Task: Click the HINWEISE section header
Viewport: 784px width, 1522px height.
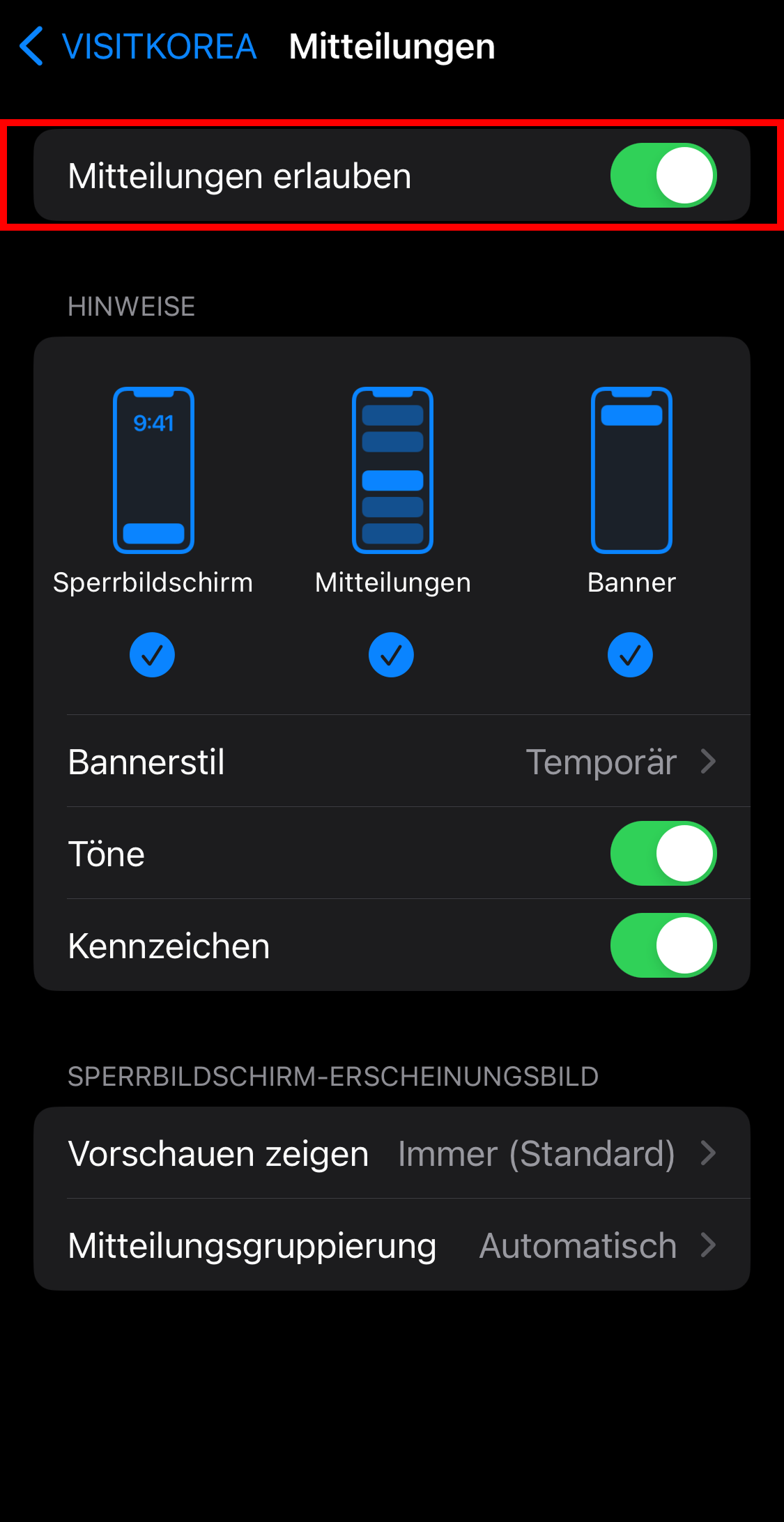Action: coord(131,306)
